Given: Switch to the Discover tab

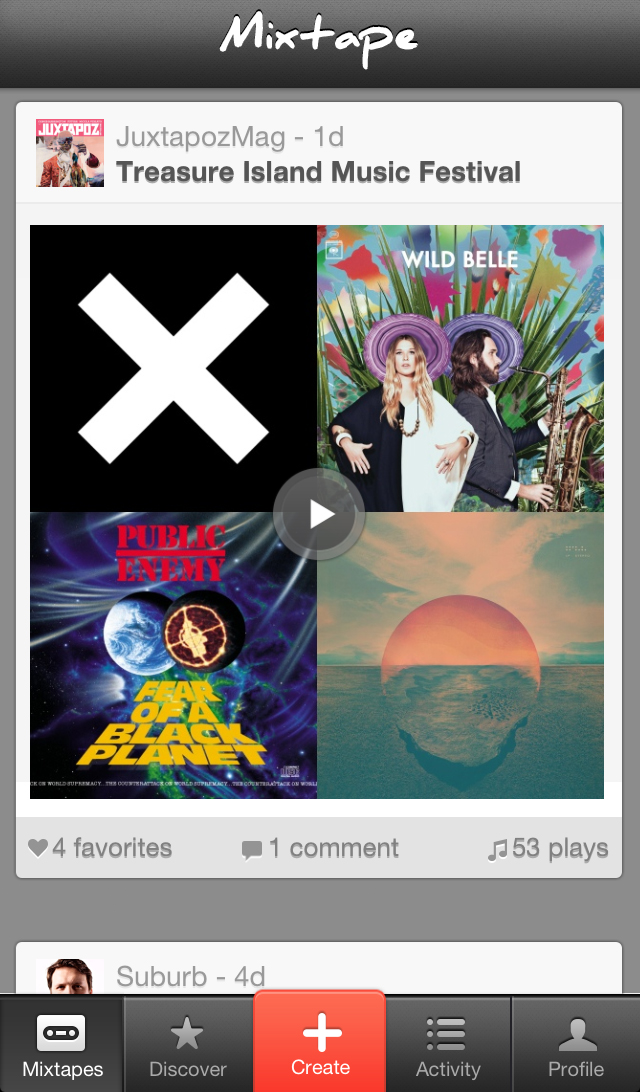Looking at the screenshot, I should pyautogui.click(x=188, y=1046).
